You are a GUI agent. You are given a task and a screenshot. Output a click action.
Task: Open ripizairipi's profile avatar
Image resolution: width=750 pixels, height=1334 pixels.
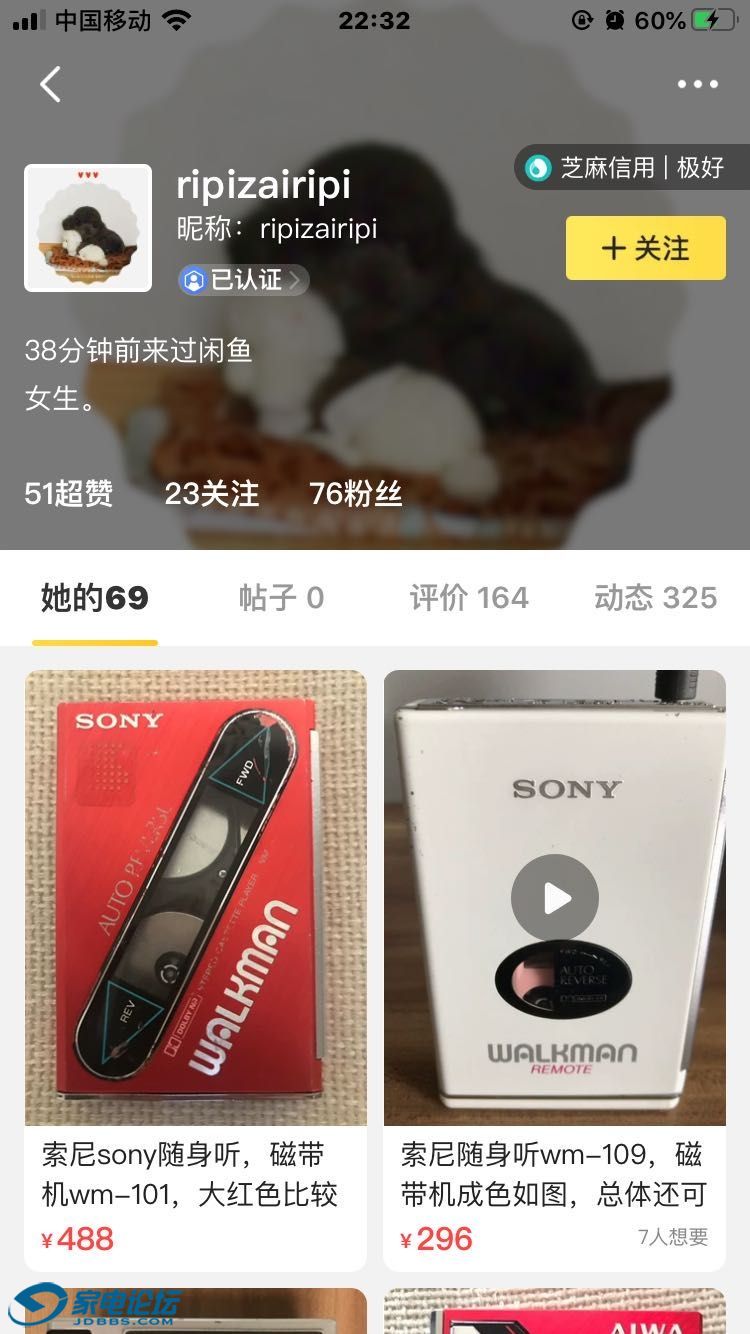88,228
